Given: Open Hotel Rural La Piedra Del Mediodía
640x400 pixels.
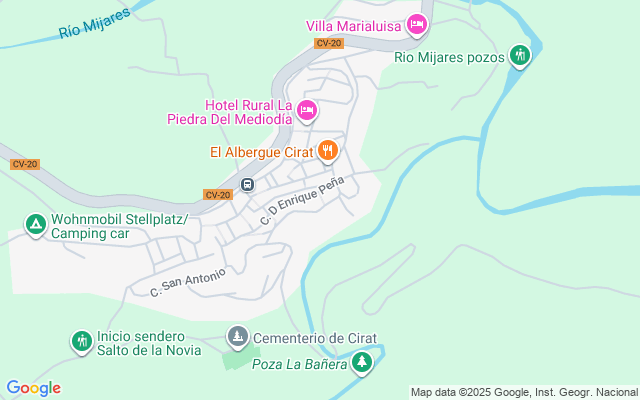Looking at the screenshot, I should (307, 108).
